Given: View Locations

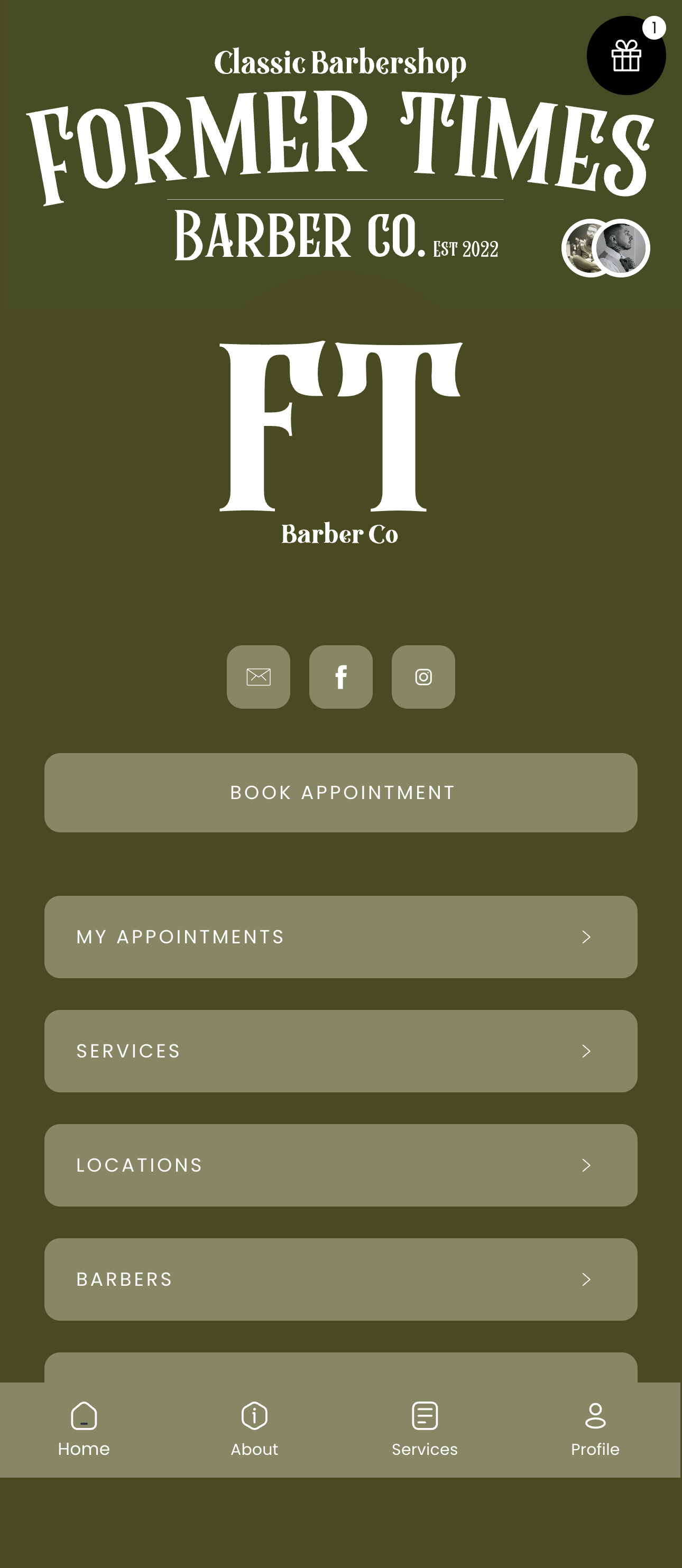Looking at the screenshot, I should click(341, 1164).
